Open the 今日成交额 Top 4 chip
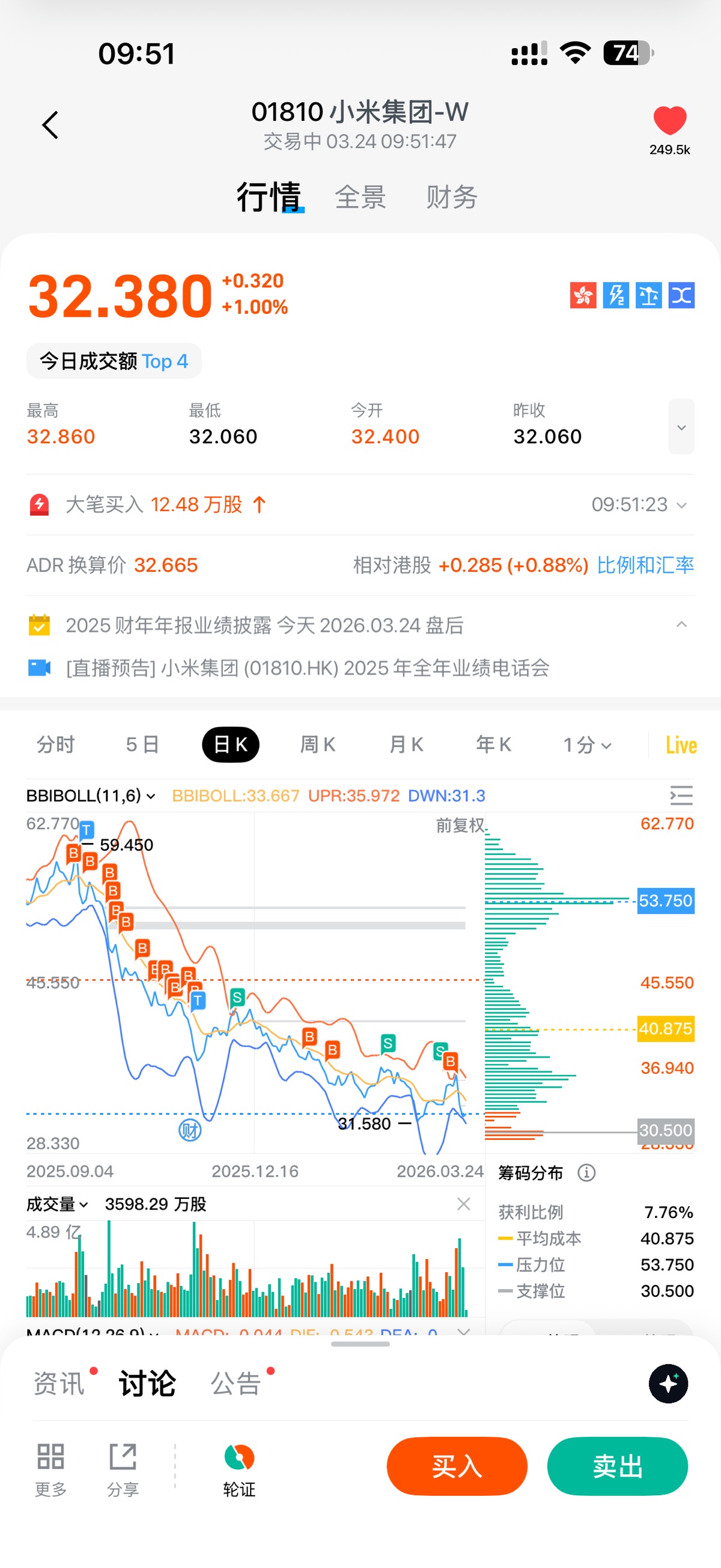Image resolution: width=721 pixels, height=1568 pixels. (x=114, y=361)
